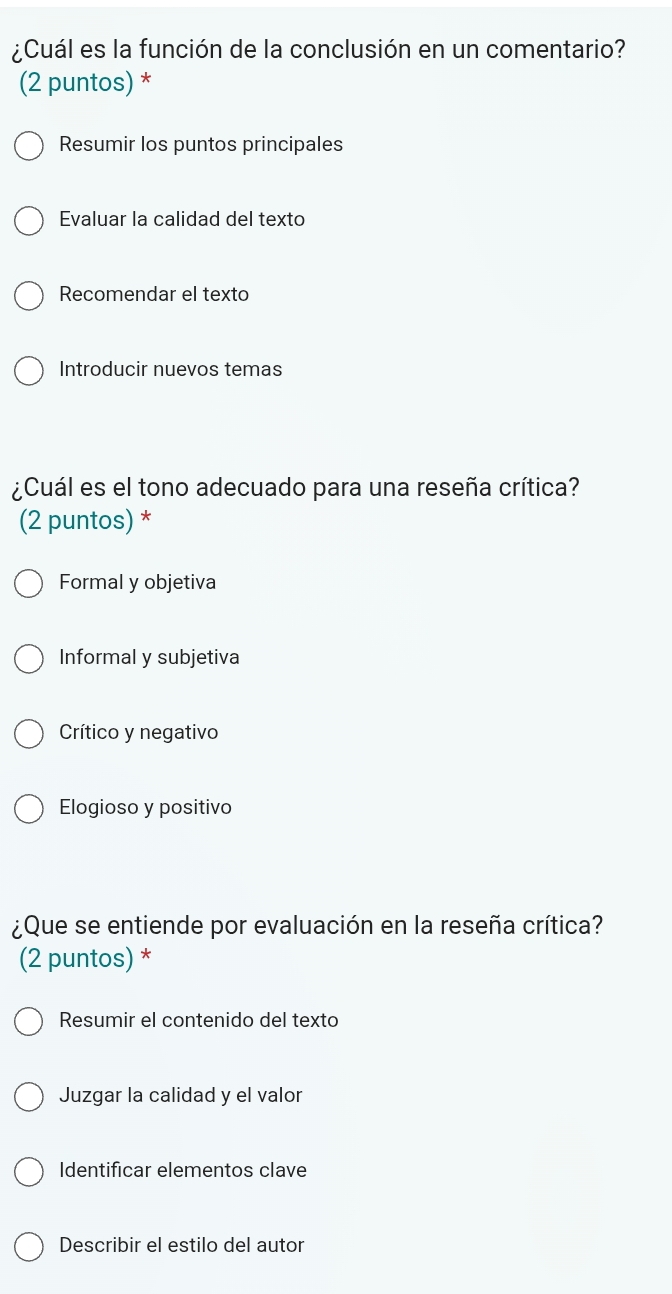Viewport: 672px width, 1294px height.
Task: Pick 'Elogioso y positivo' as answer
Action: 29,808
